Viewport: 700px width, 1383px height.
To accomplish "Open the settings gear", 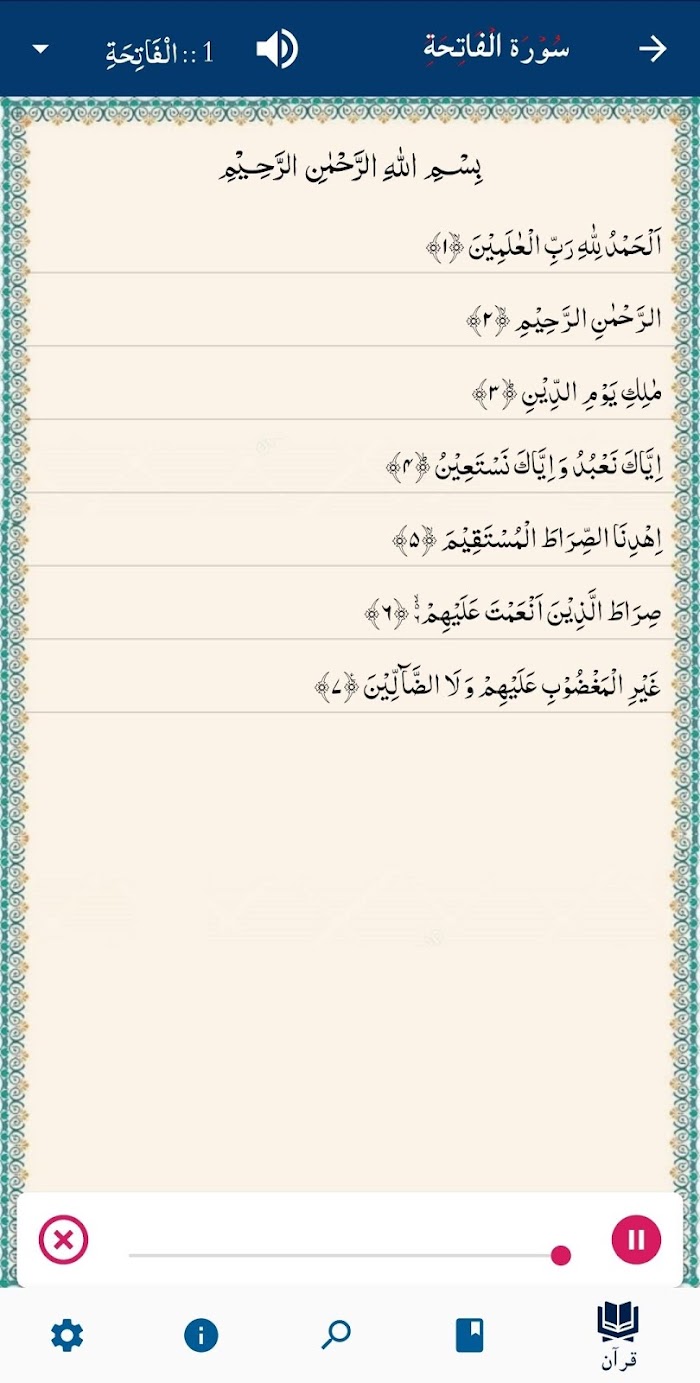I will 67,1334.
